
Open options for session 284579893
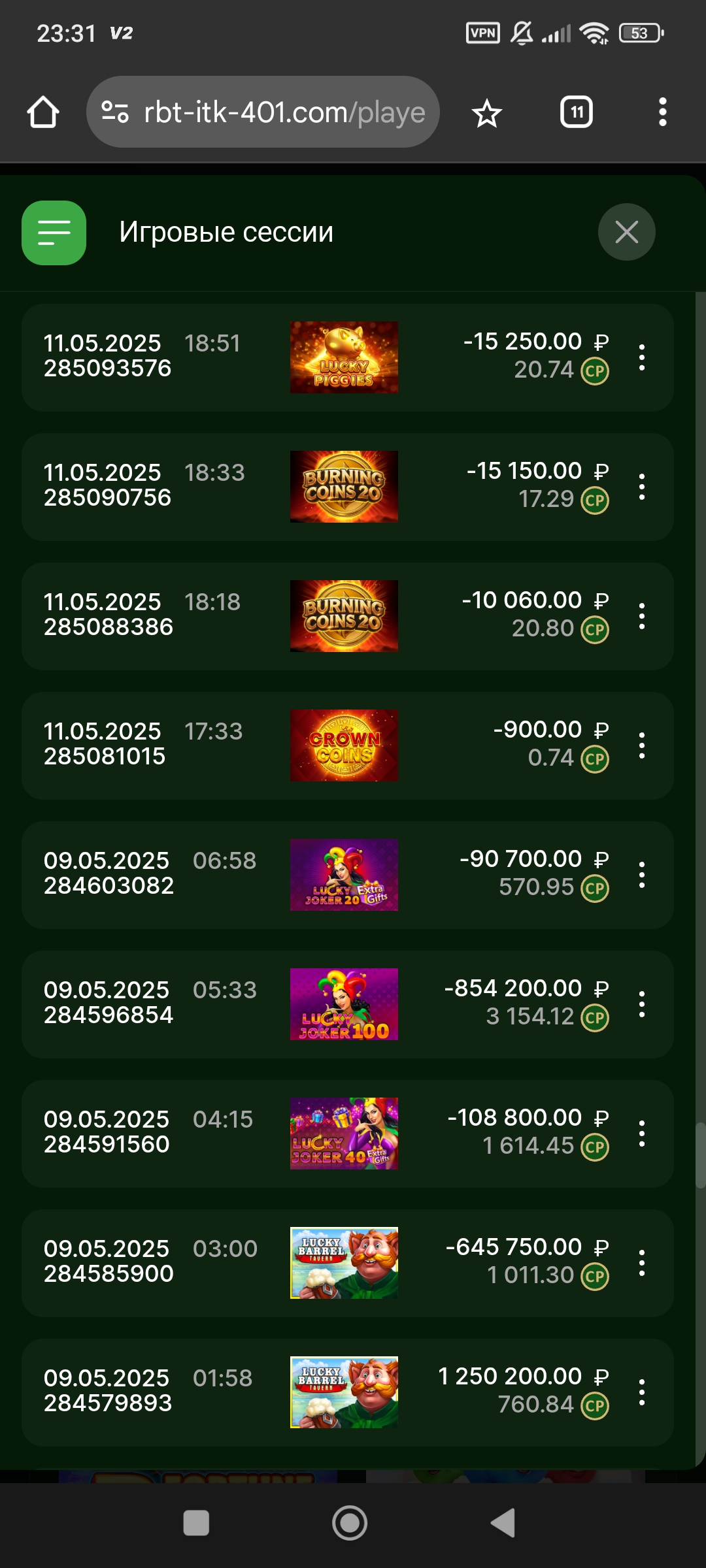642,1392
